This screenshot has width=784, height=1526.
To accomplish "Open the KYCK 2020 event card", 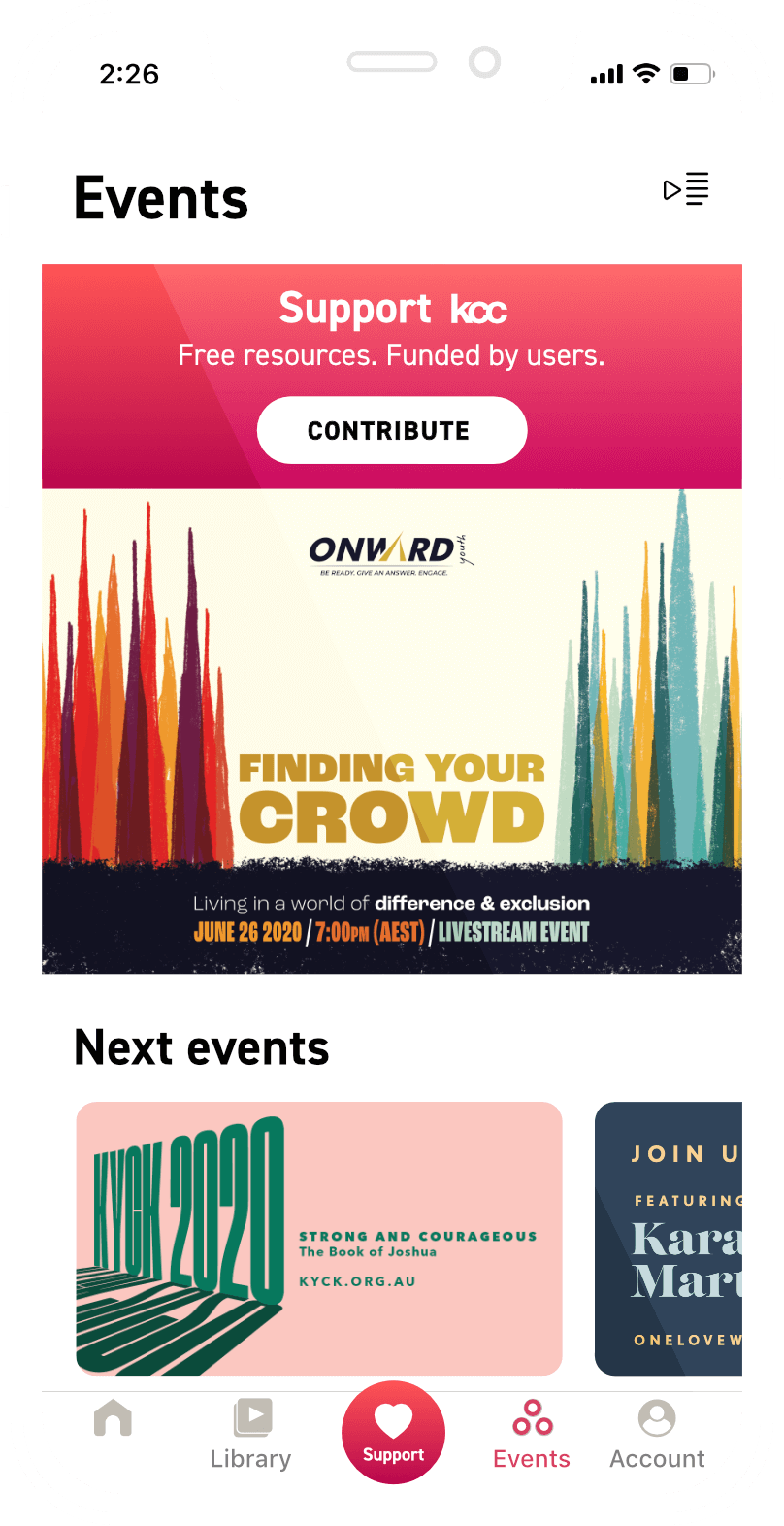I will [x=319, y=1238].
